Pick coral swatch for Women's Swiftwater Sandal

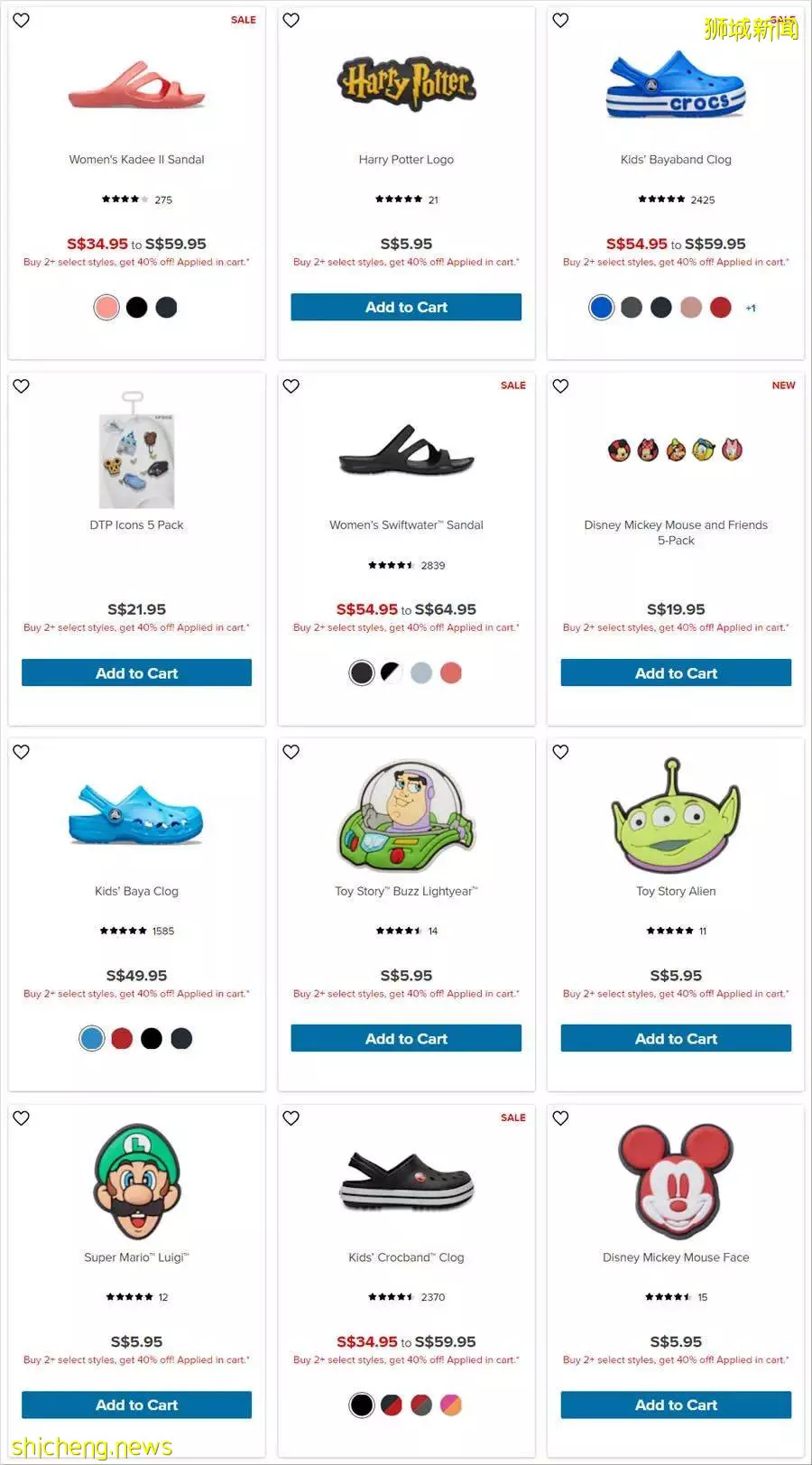[x=450, y=672]
